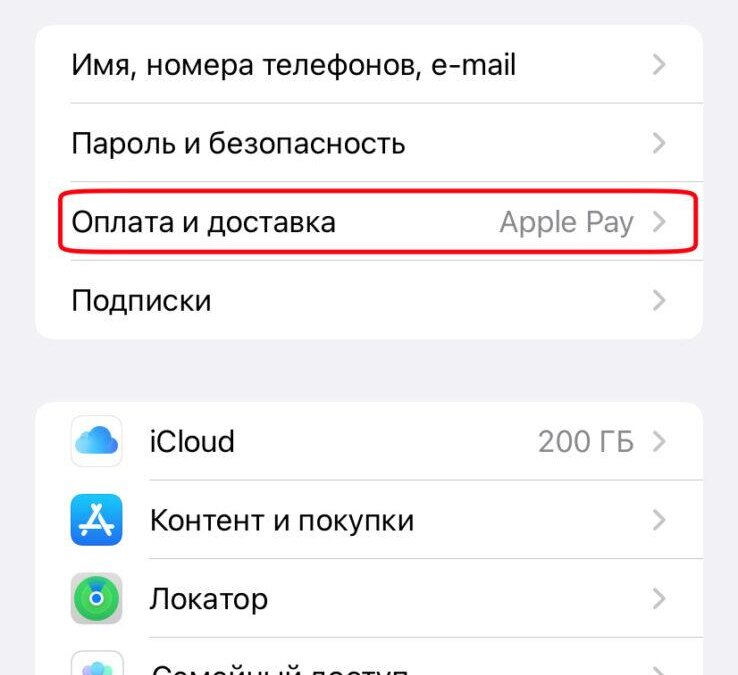Open Контент и покупки

tap(368, 520)
